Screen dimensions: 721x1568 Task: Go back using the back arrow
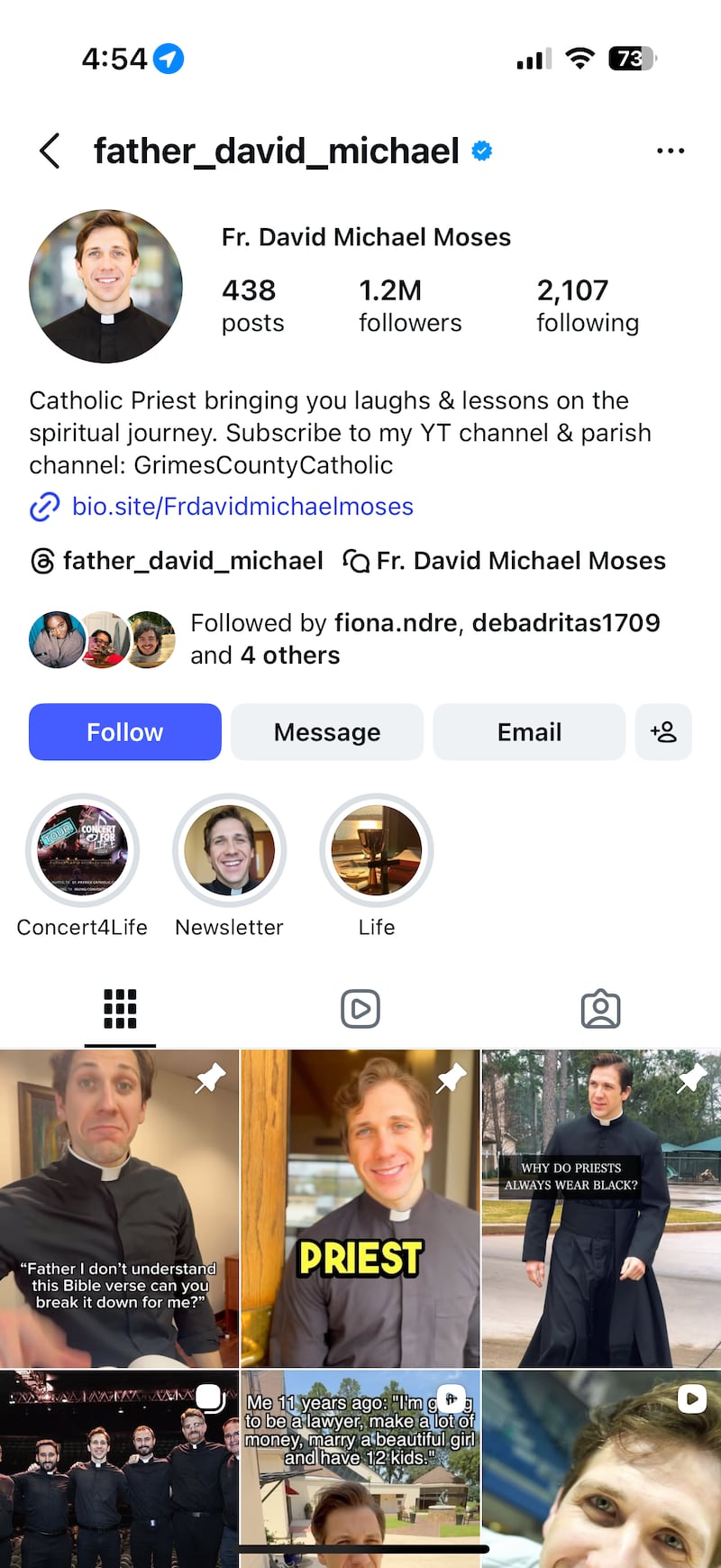(x=50, y=151)
